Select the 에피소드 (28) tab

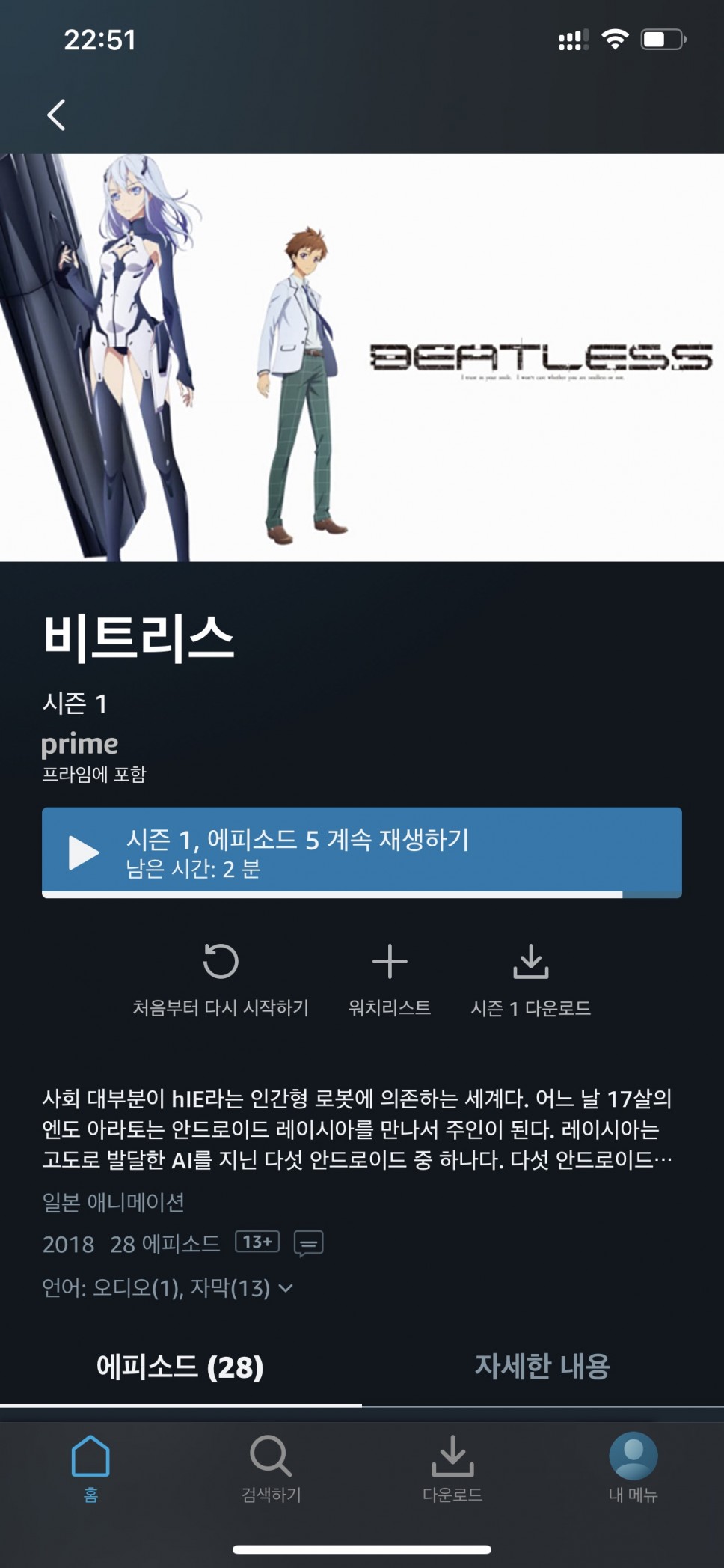[180, 1367]
